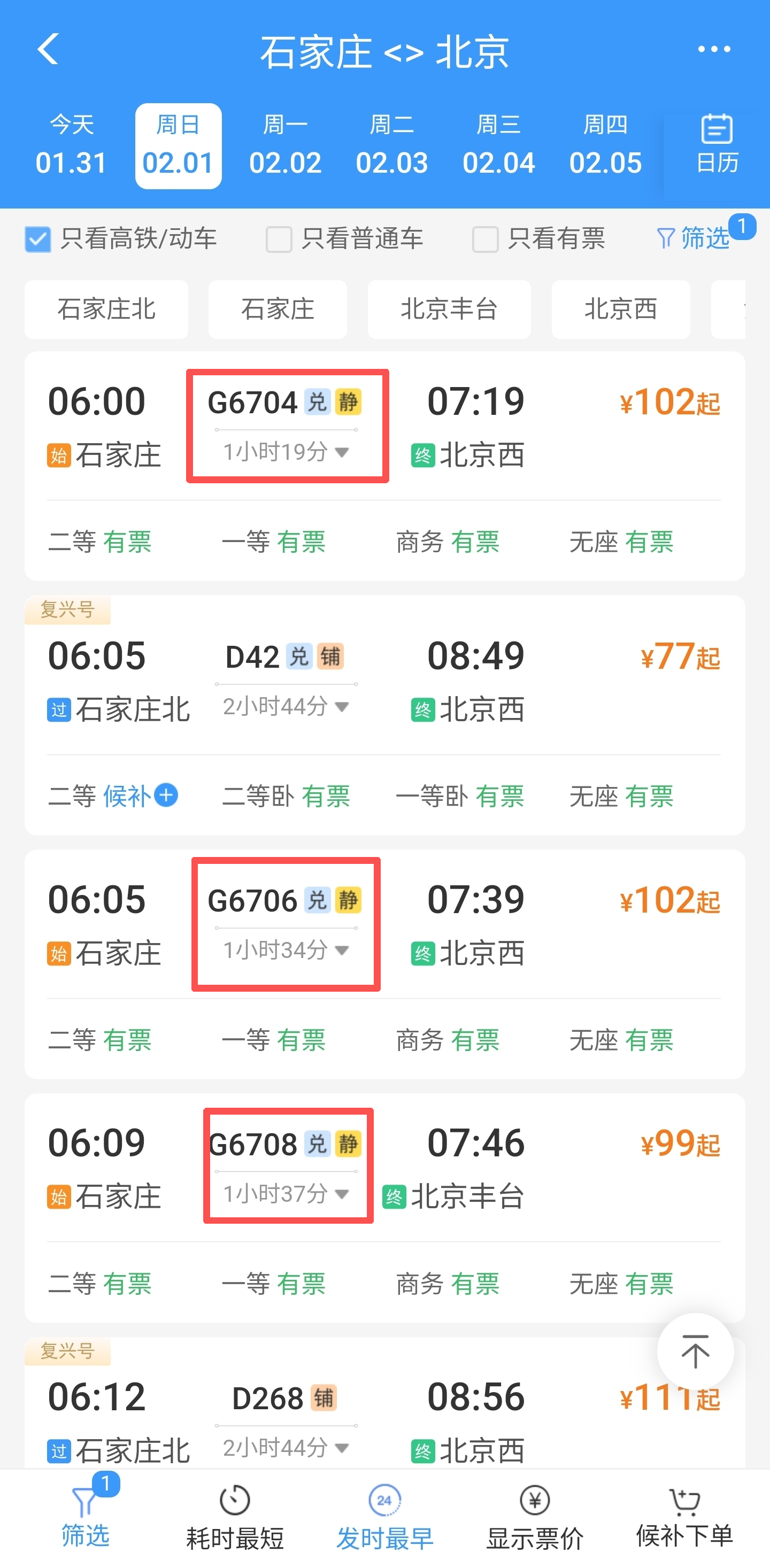Expand G6704 duration details arrow

click(x=342, y=453)
